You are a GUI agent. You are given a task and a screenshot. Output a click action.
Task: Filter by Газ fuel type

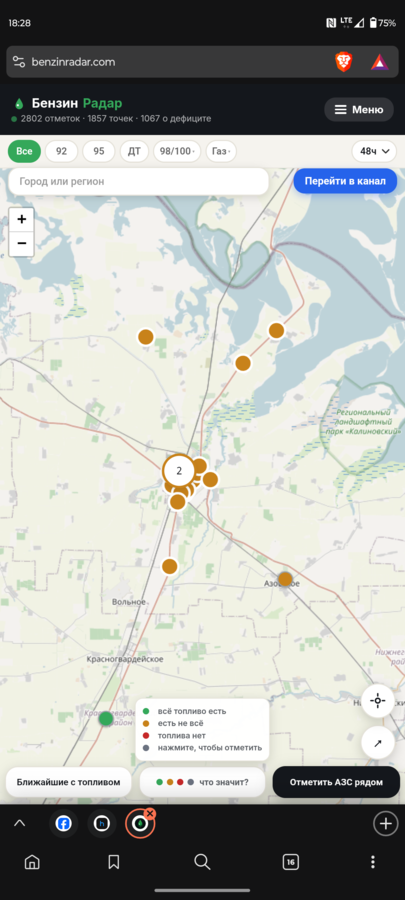click(x=221, y=152)
